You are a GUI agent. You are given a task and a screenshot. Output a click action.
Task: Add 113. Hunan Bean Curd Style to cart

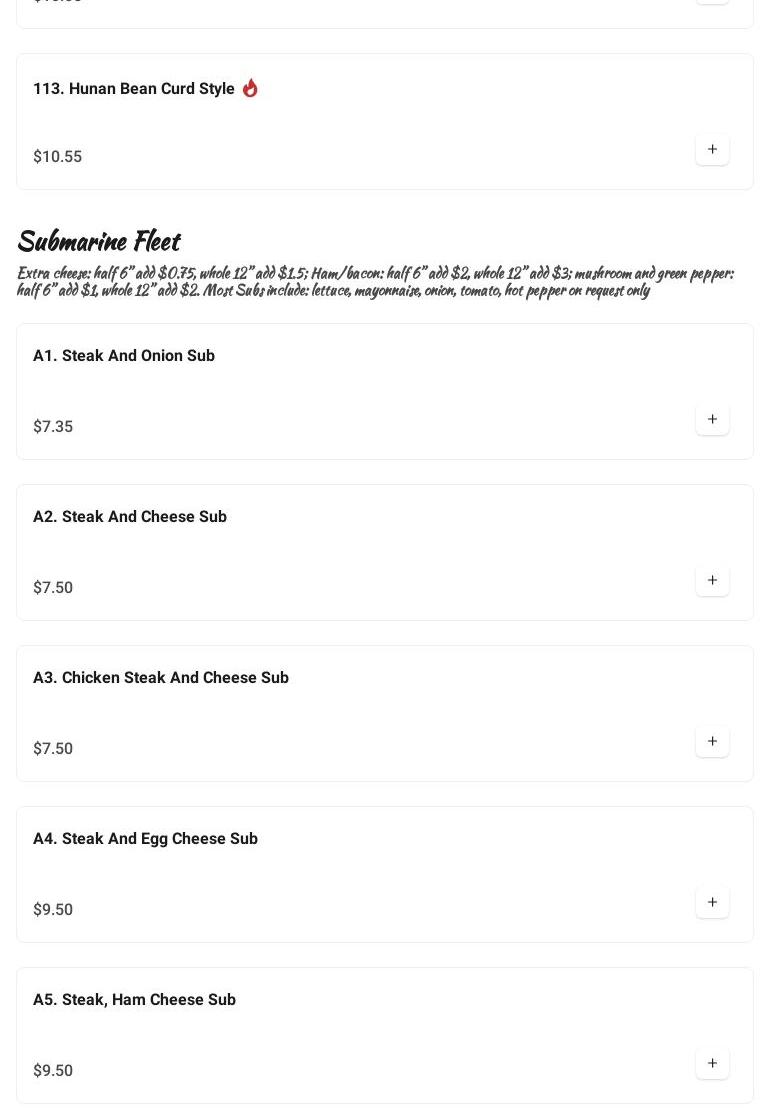(712, 150)
